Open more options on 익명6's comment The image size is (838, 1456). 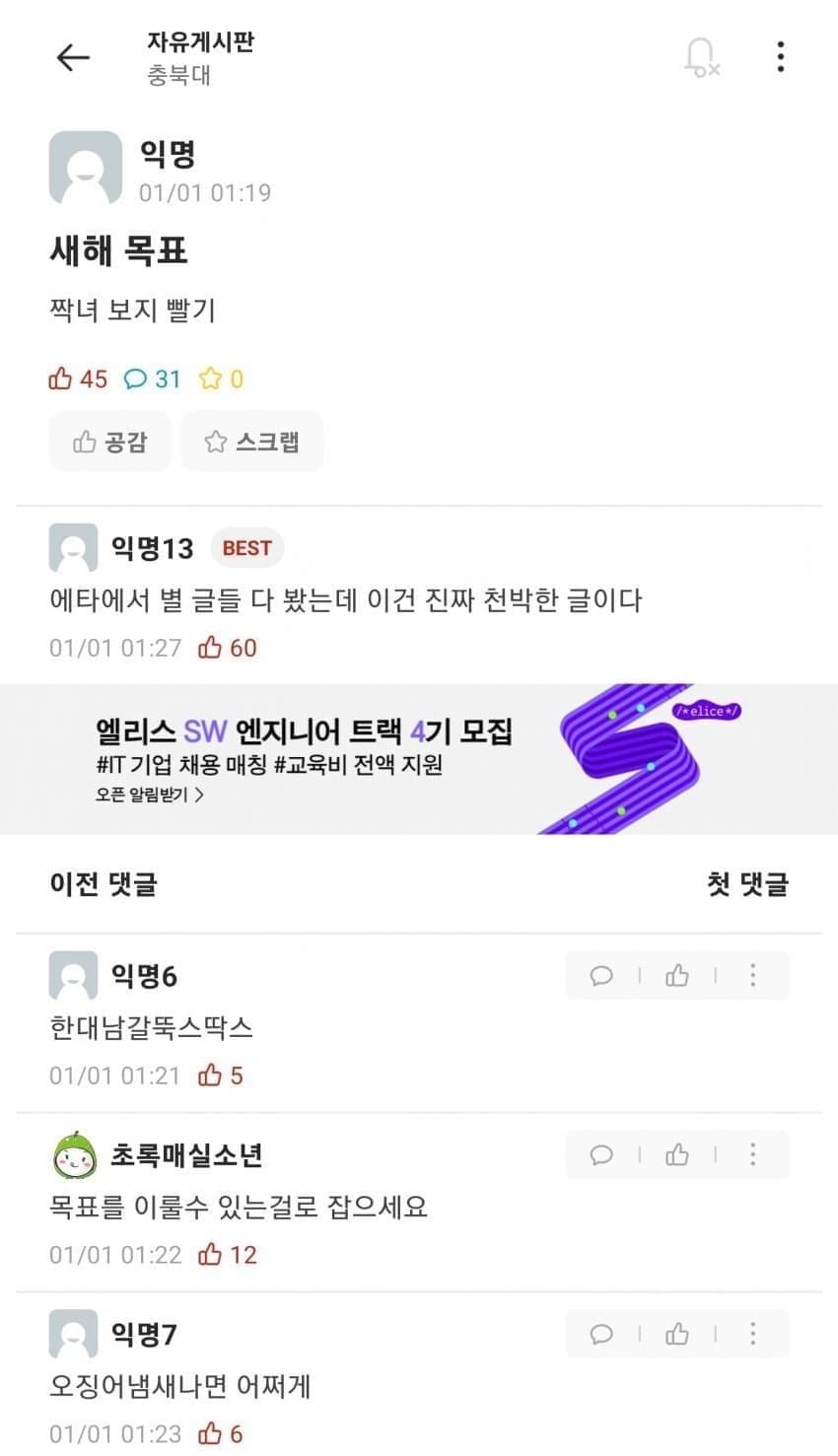click(753, 976)
